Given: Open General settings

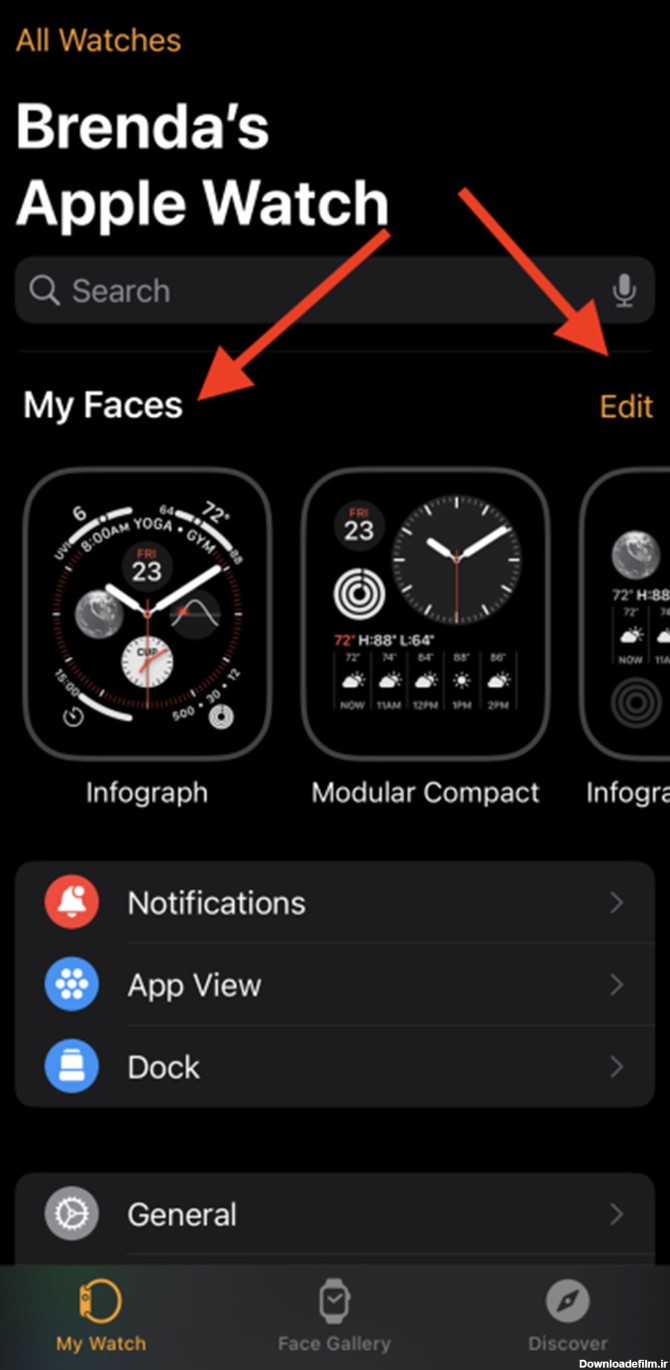Looking at the screenshot, I should [335, 1214].
